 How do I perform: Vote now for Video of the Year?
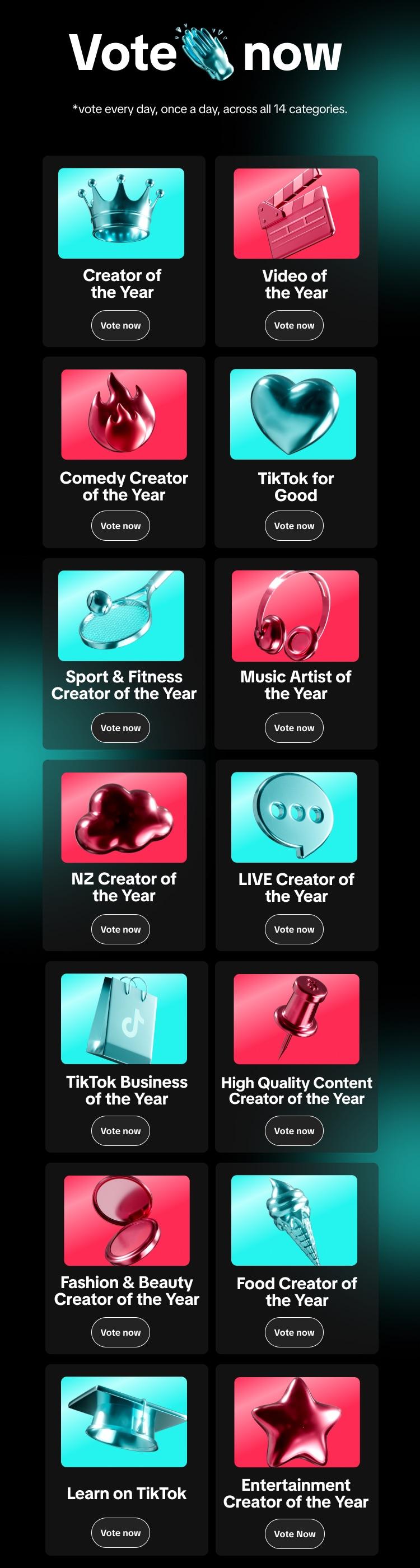[294, 326]
